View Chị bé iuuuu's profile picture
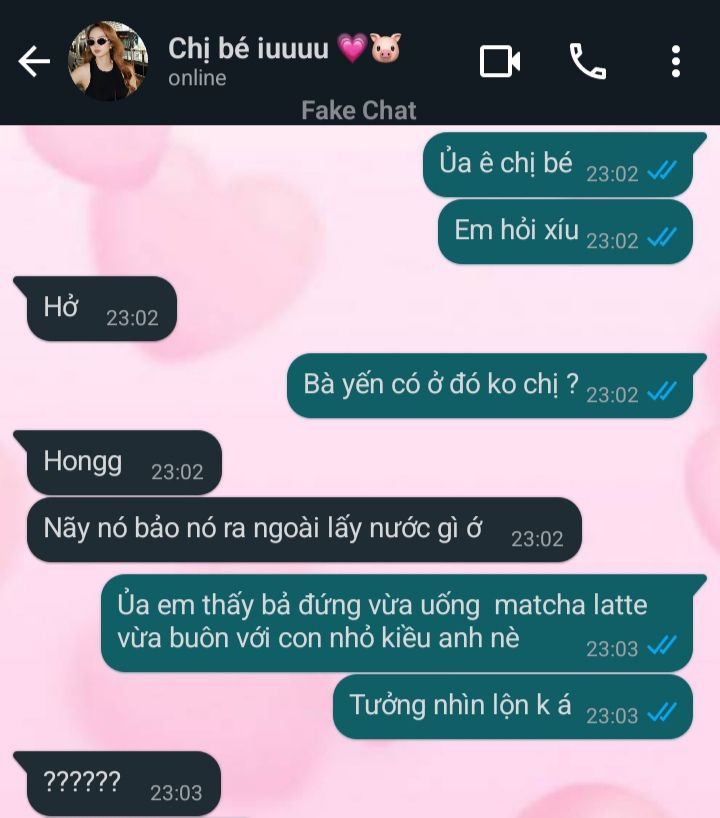This screenshot has height=818, width=720. [x=107, y=62]
